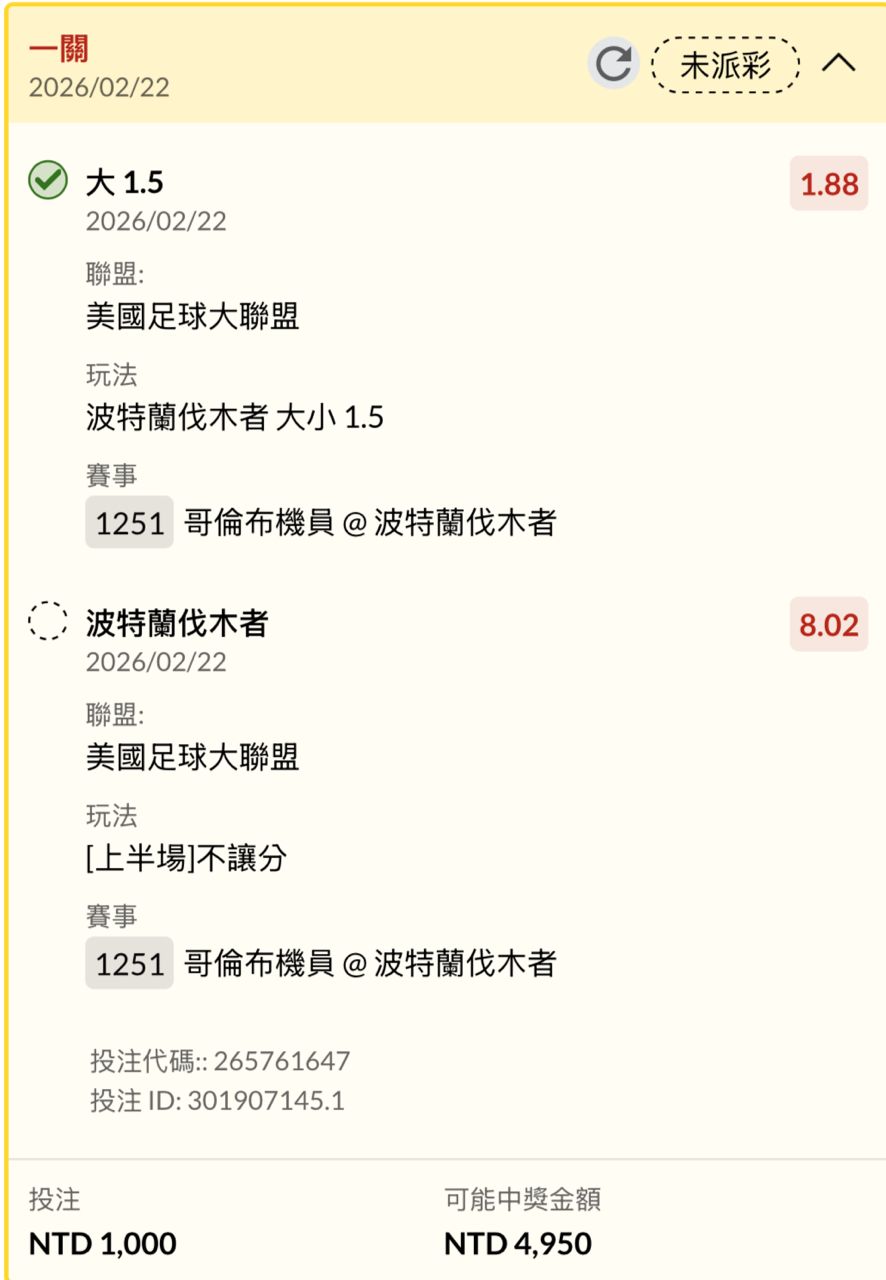Image resolution: width=886 pixels, height=1280 pixels.
Task: Collapse the 一關 bet slip details
Action: coord(838,64)
